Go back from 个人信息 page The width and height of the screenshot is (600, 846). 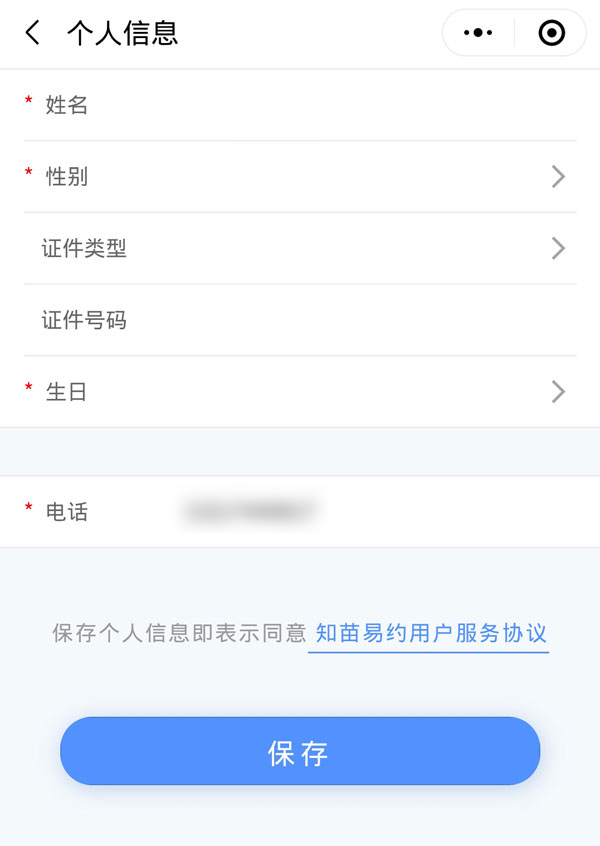pyautogui.click(x=33, y=33)
